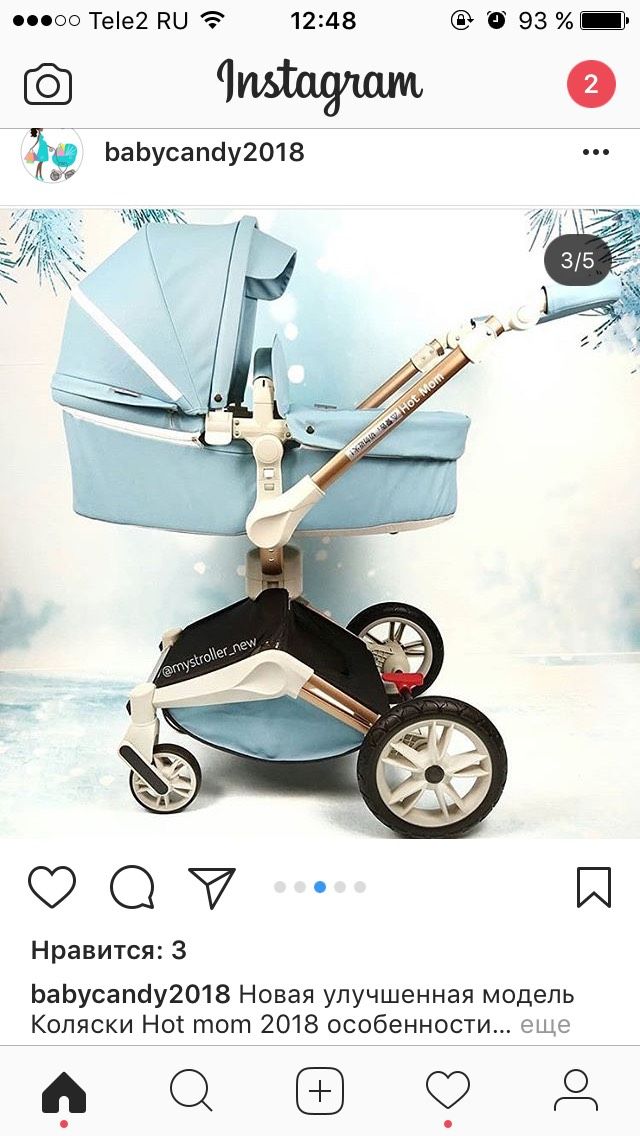Open babycandy2018 profile picture
Screen dimensions: 640x1136
51,154
